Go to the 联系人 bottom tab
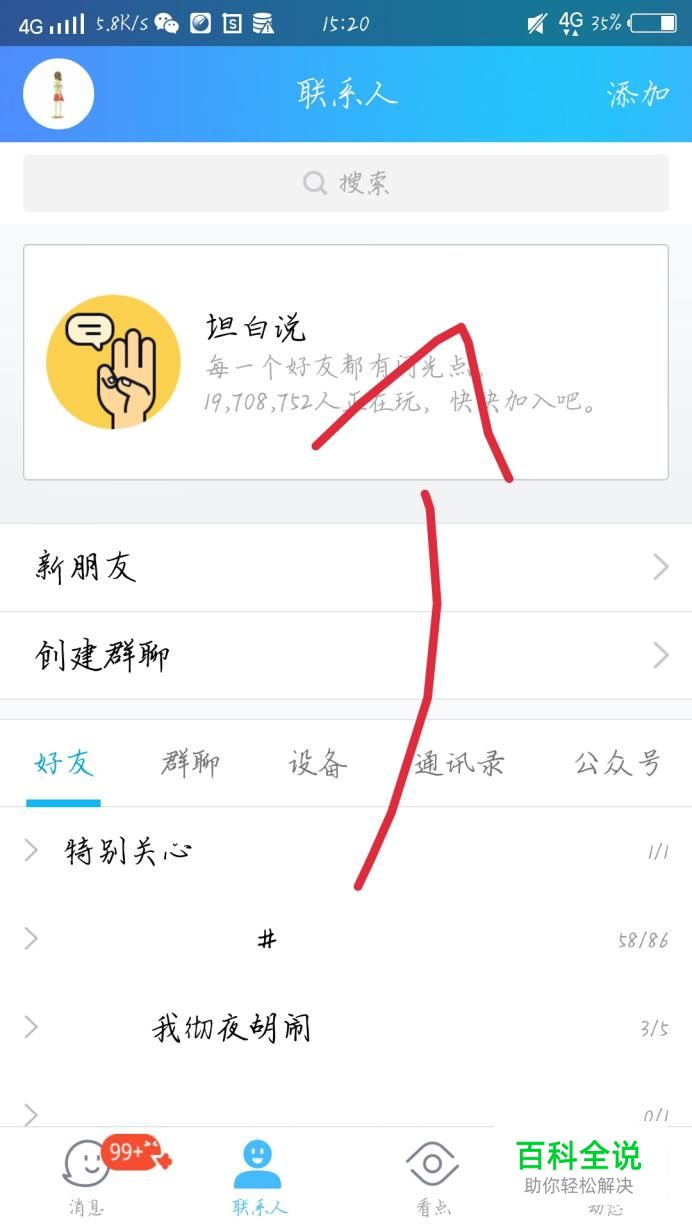This screenshot has width=692, height=1230. (x=258, y=1175)
